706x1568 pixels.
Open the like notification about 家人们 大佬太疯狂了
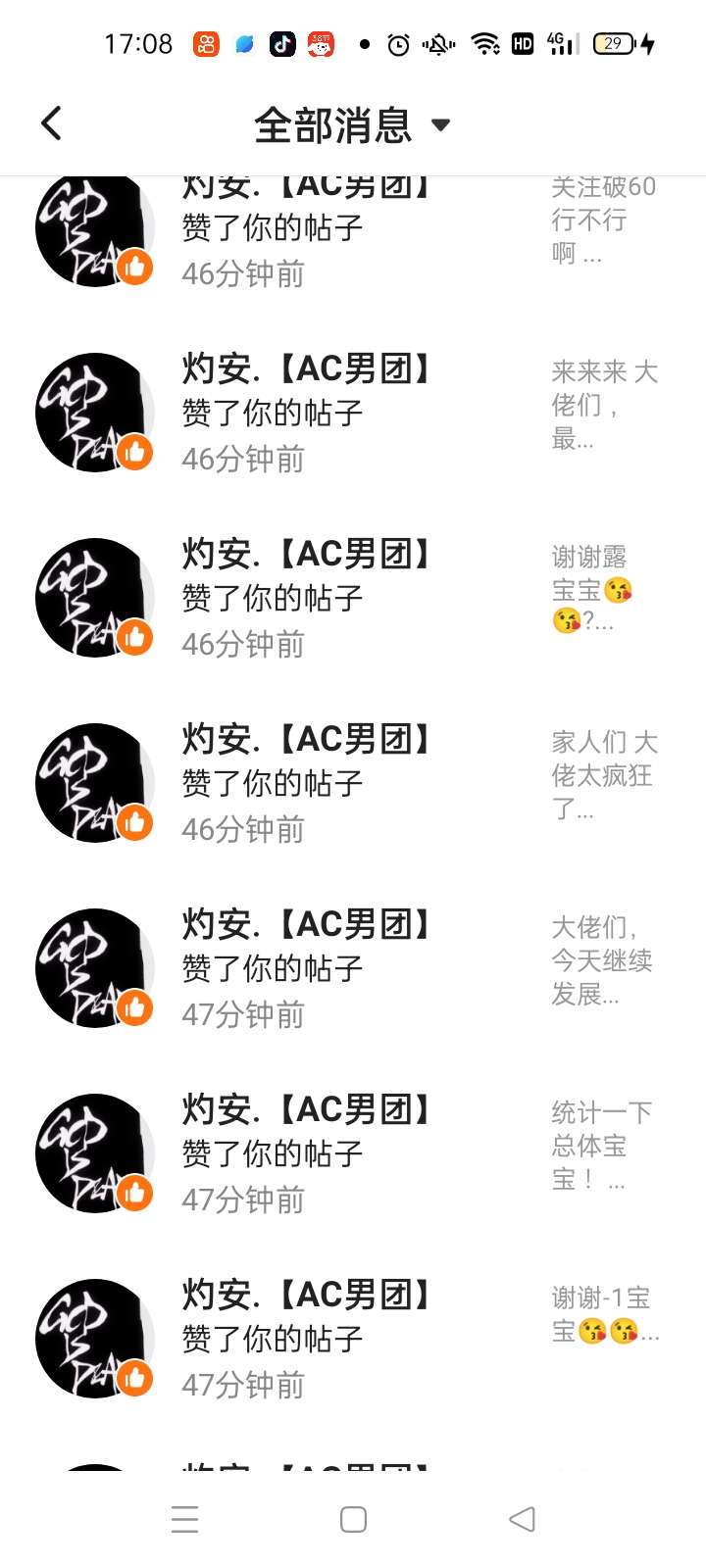(x=353, y=783)
